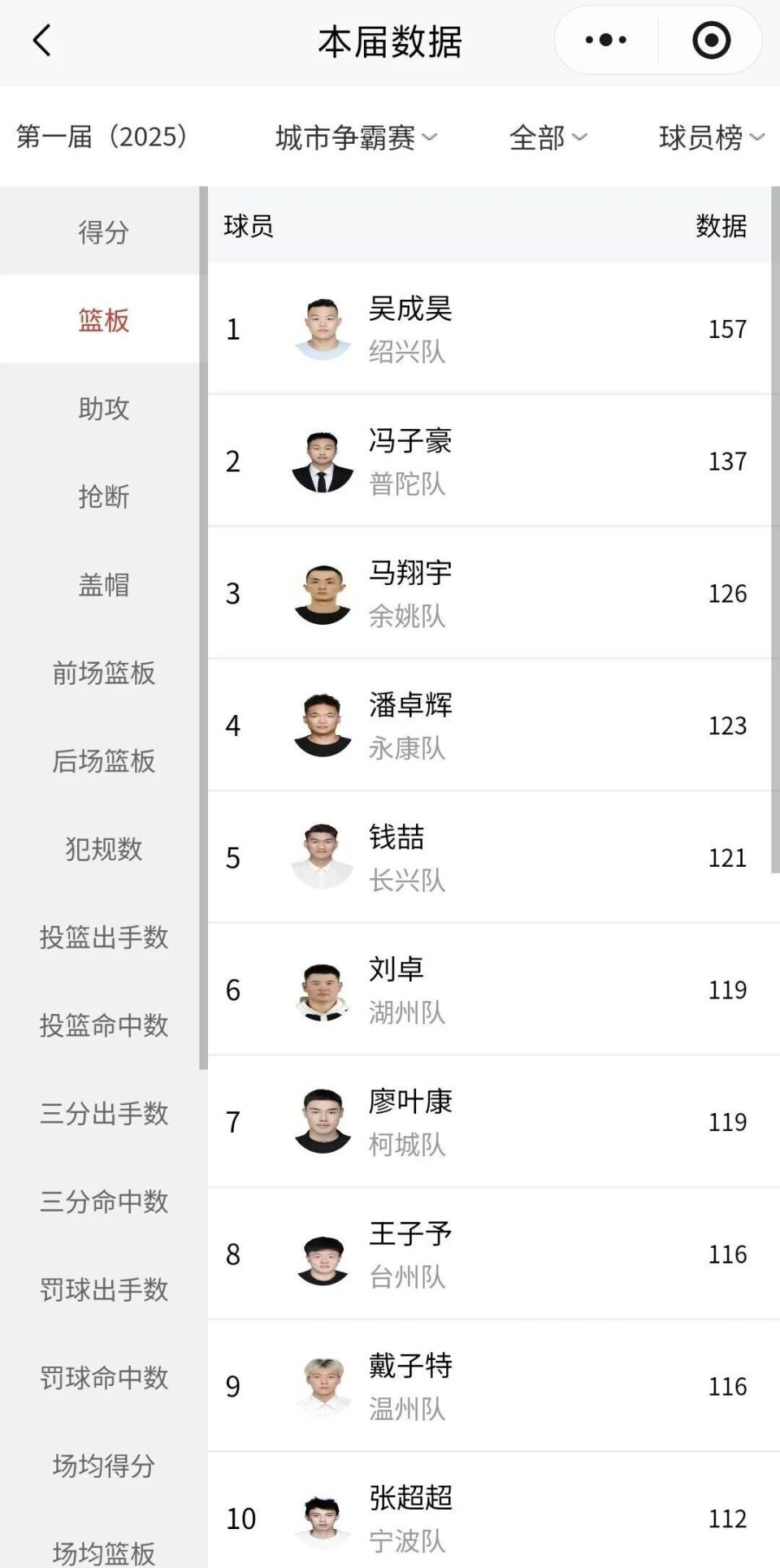Screen dimensions: 780x1568
Task: Expand the 球员榜 ranking type dropdown
Action: coord(711,137)
